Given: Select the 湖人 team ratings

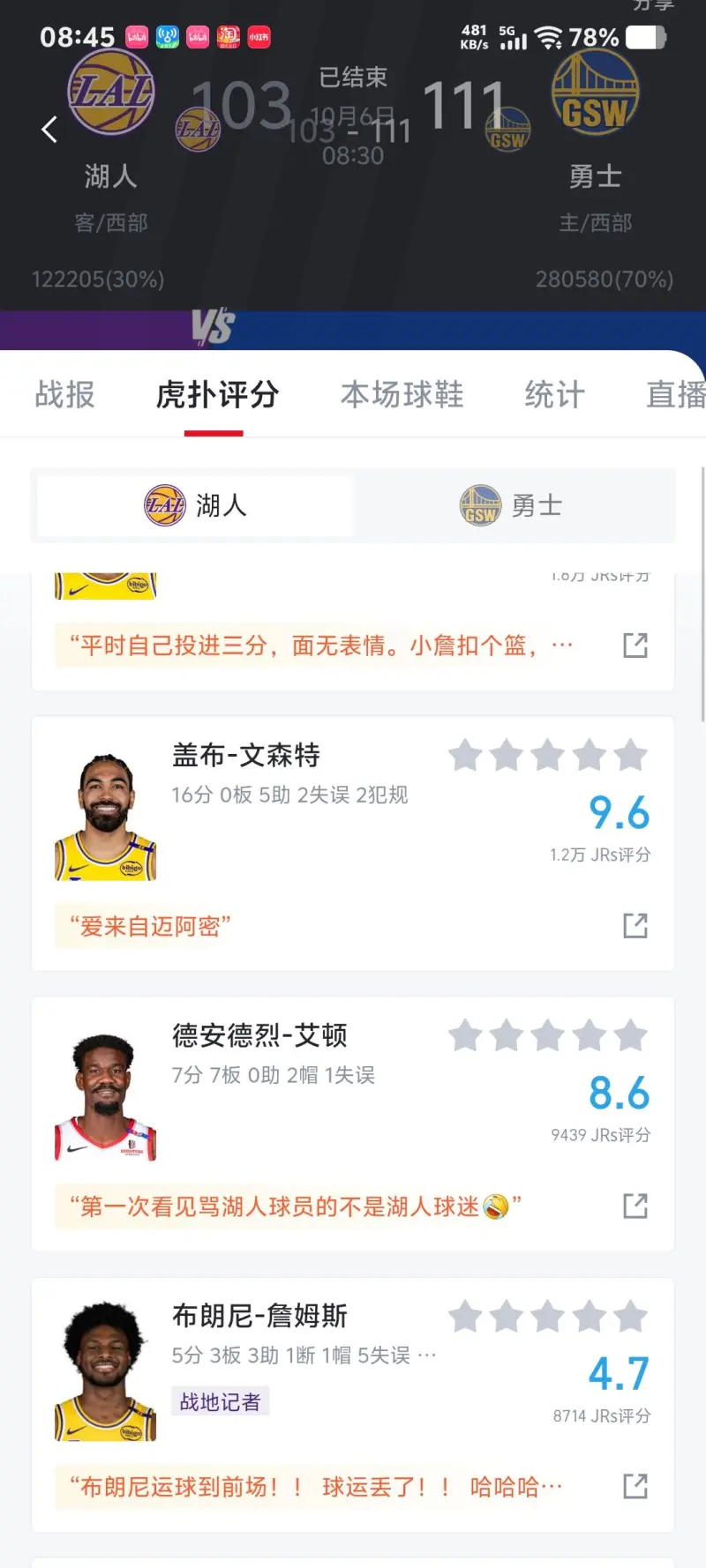Looking at the screenshot, I should tap(195, 505).
